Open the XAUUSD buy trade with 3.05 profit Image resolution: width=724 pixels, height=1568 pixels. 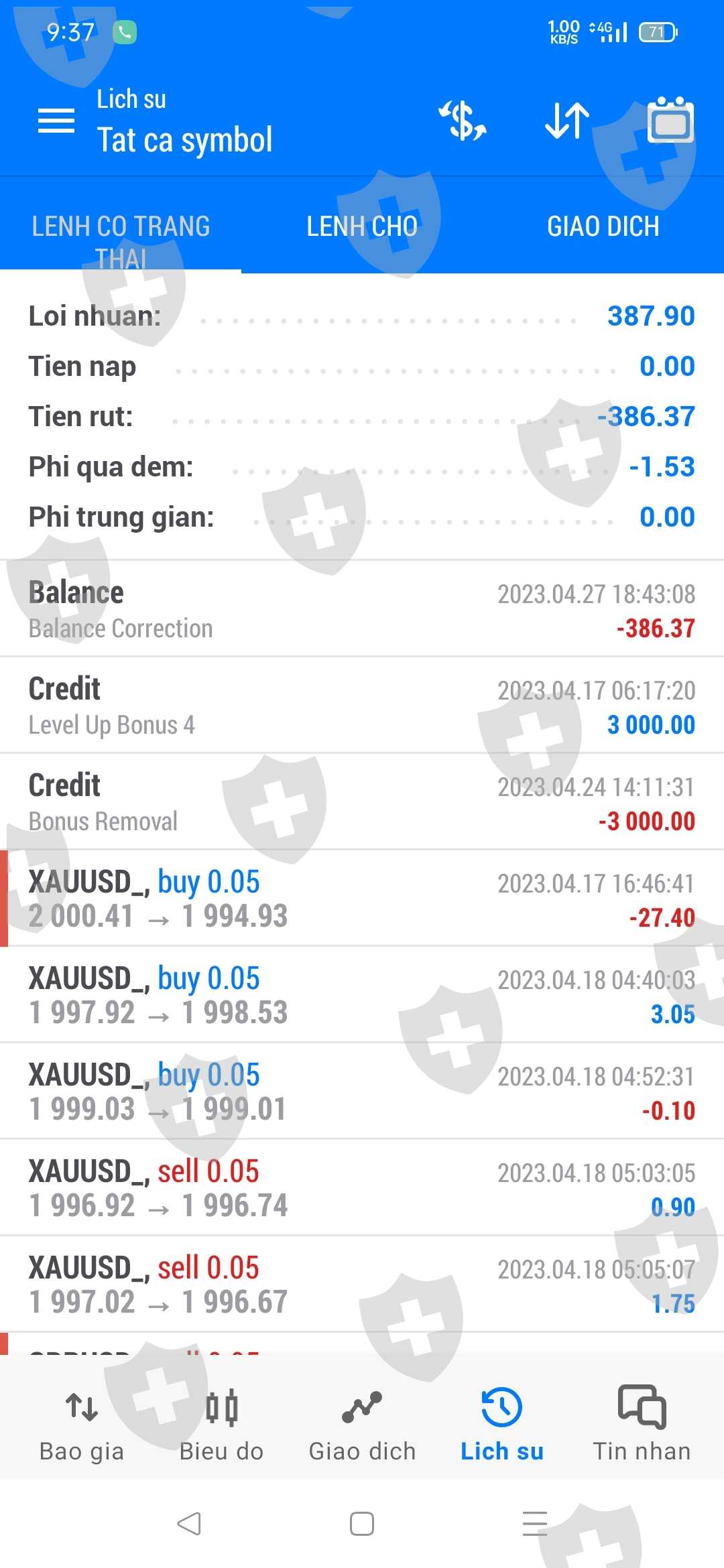click(362, 995)
